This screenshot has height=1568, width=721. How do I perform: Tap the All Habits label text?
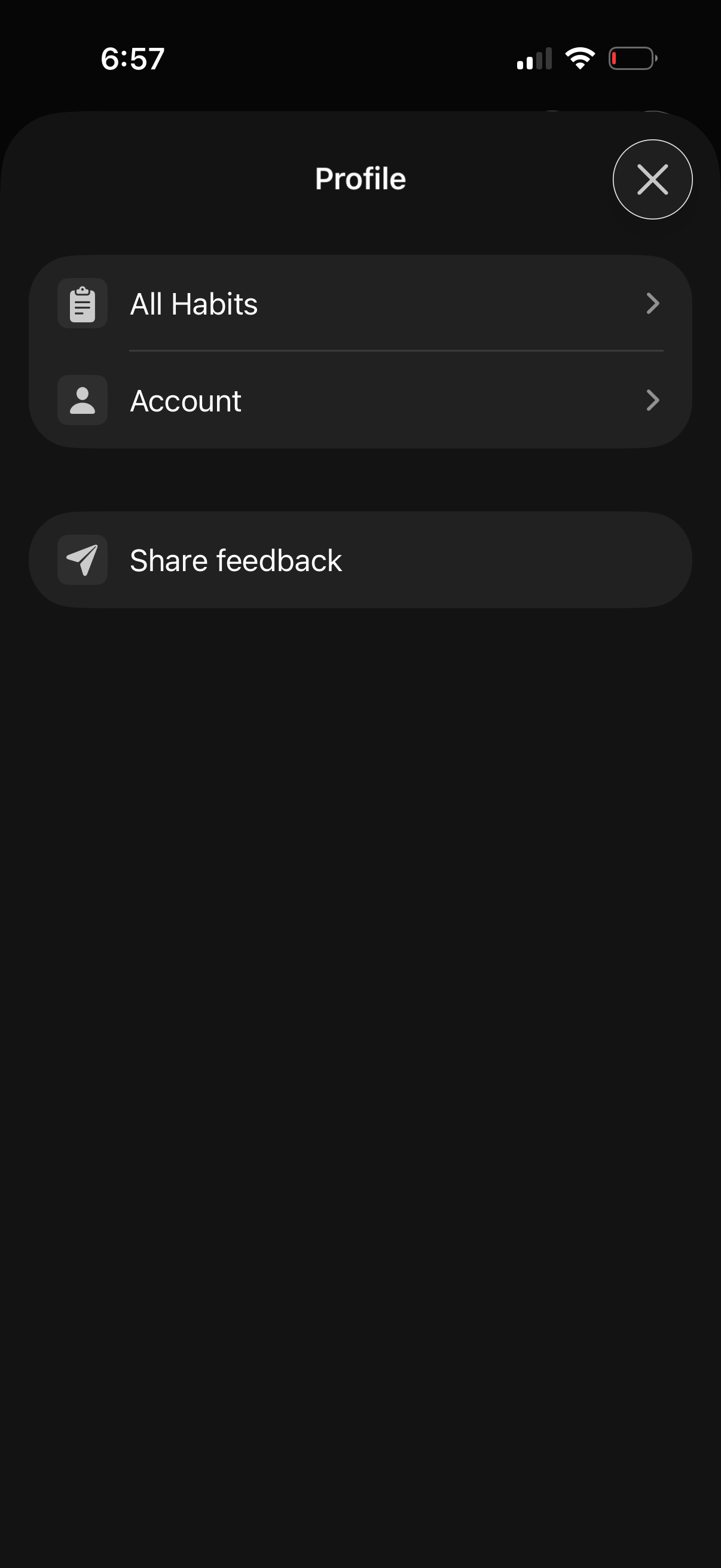coord(194,303)
